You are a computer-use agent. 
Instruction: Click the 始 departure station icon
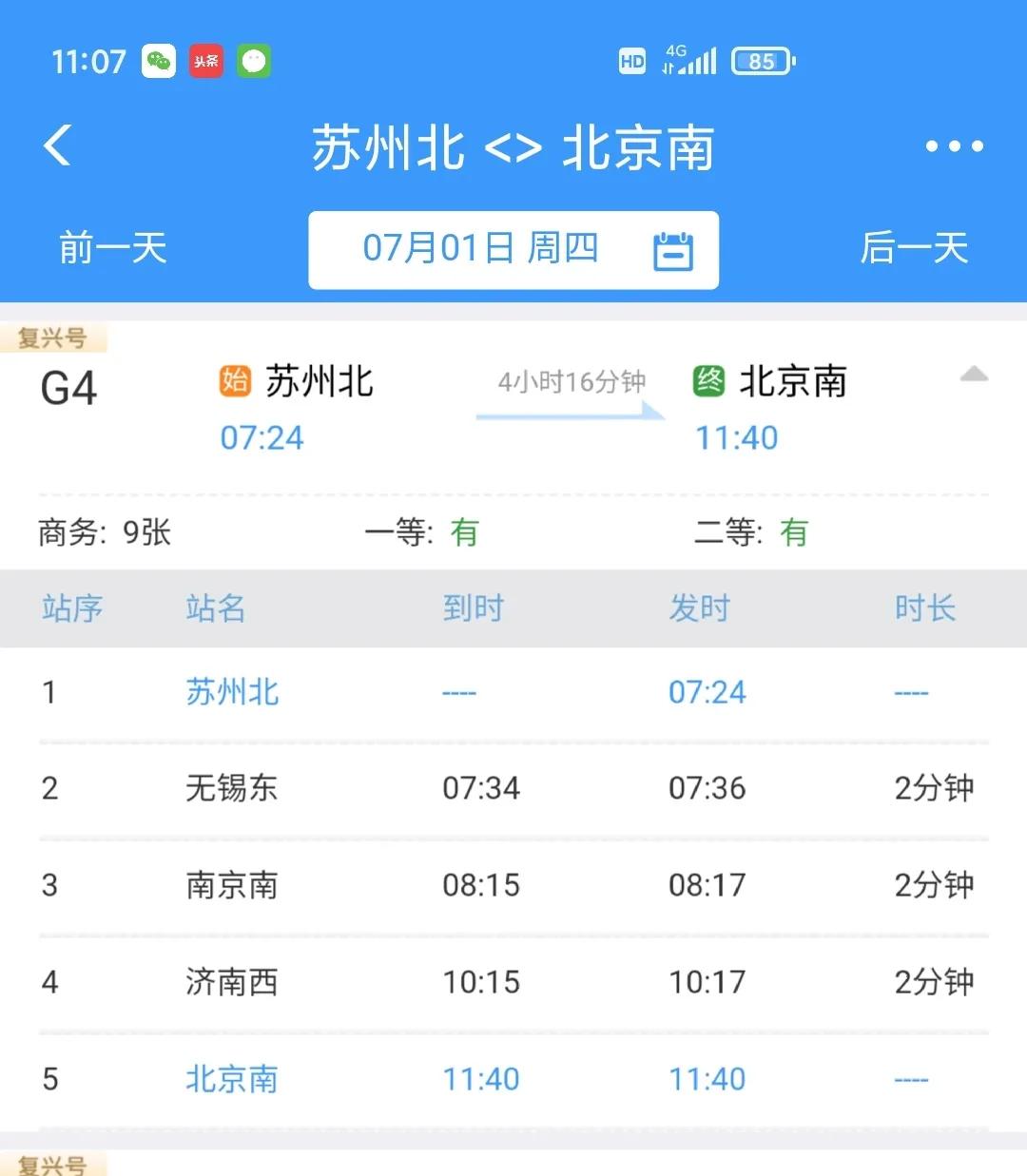point(234,381)
